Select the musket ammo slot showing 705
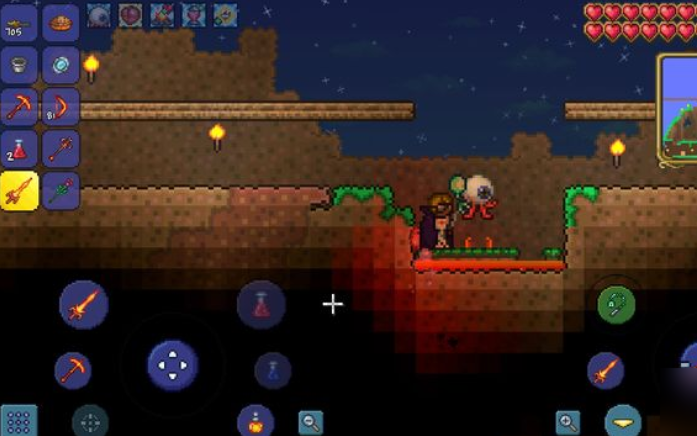 coord(19,22)
